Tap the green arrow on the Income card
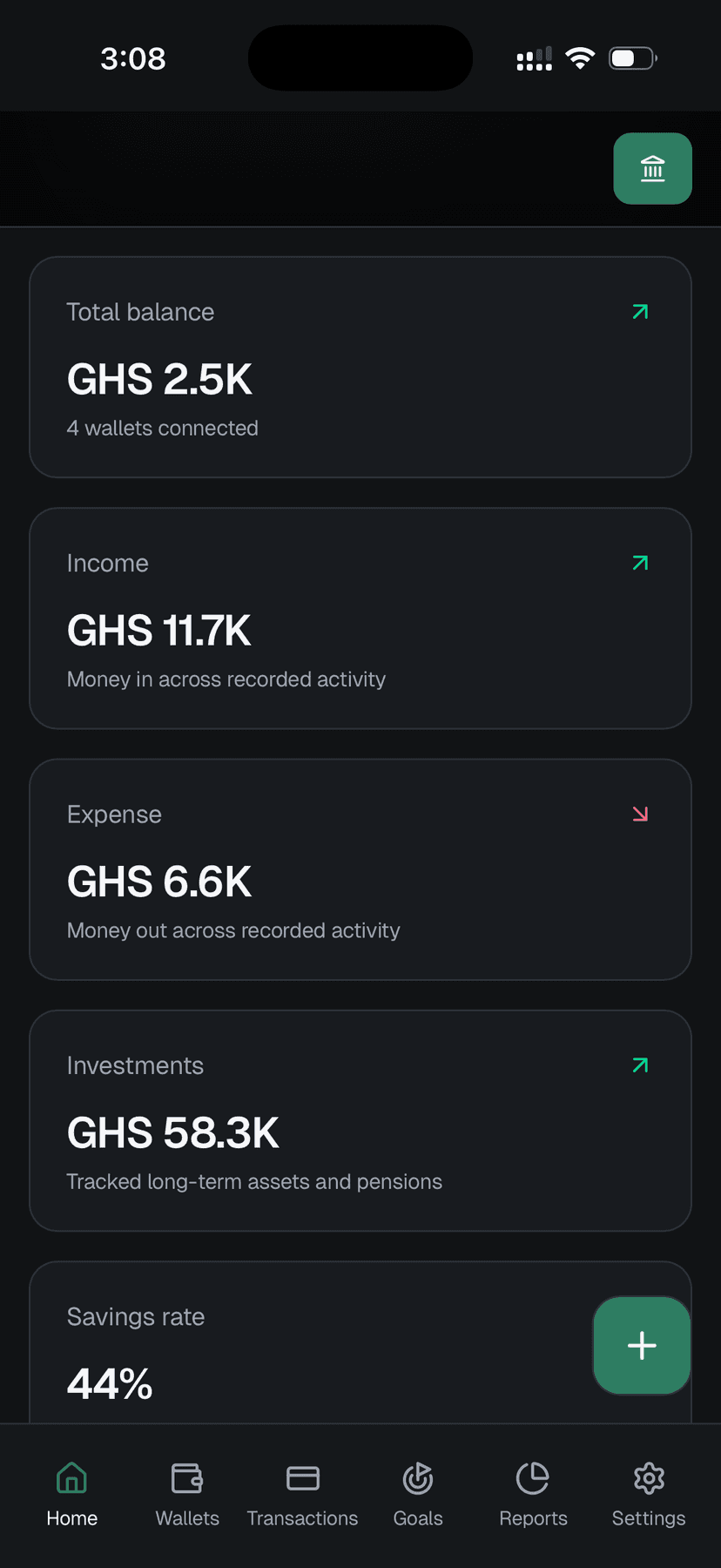Image resolution: width=721 pixels, height=1568 pixels. coord(640,562)
